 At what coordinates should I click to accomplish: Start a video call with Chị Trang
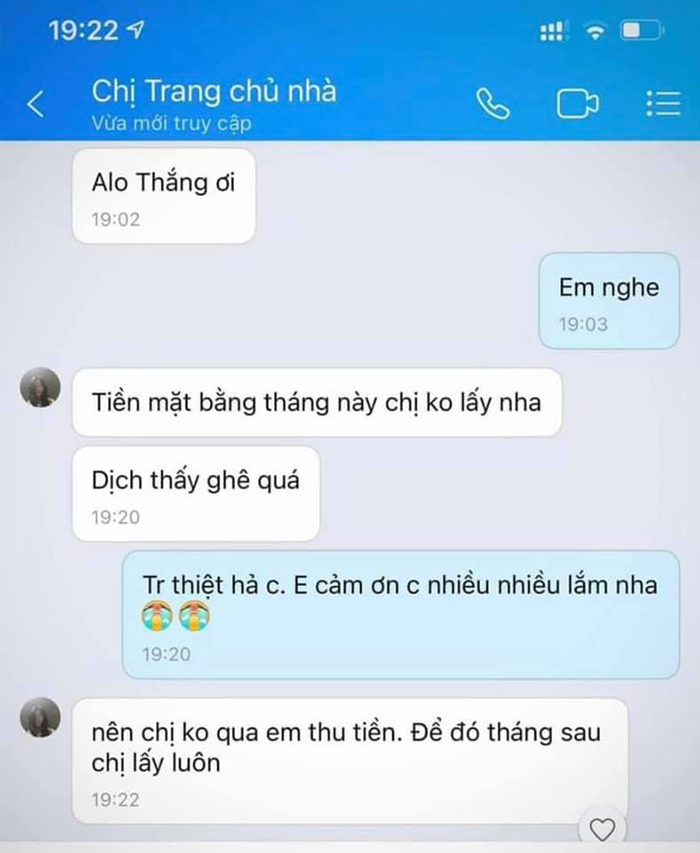point(577,104)
